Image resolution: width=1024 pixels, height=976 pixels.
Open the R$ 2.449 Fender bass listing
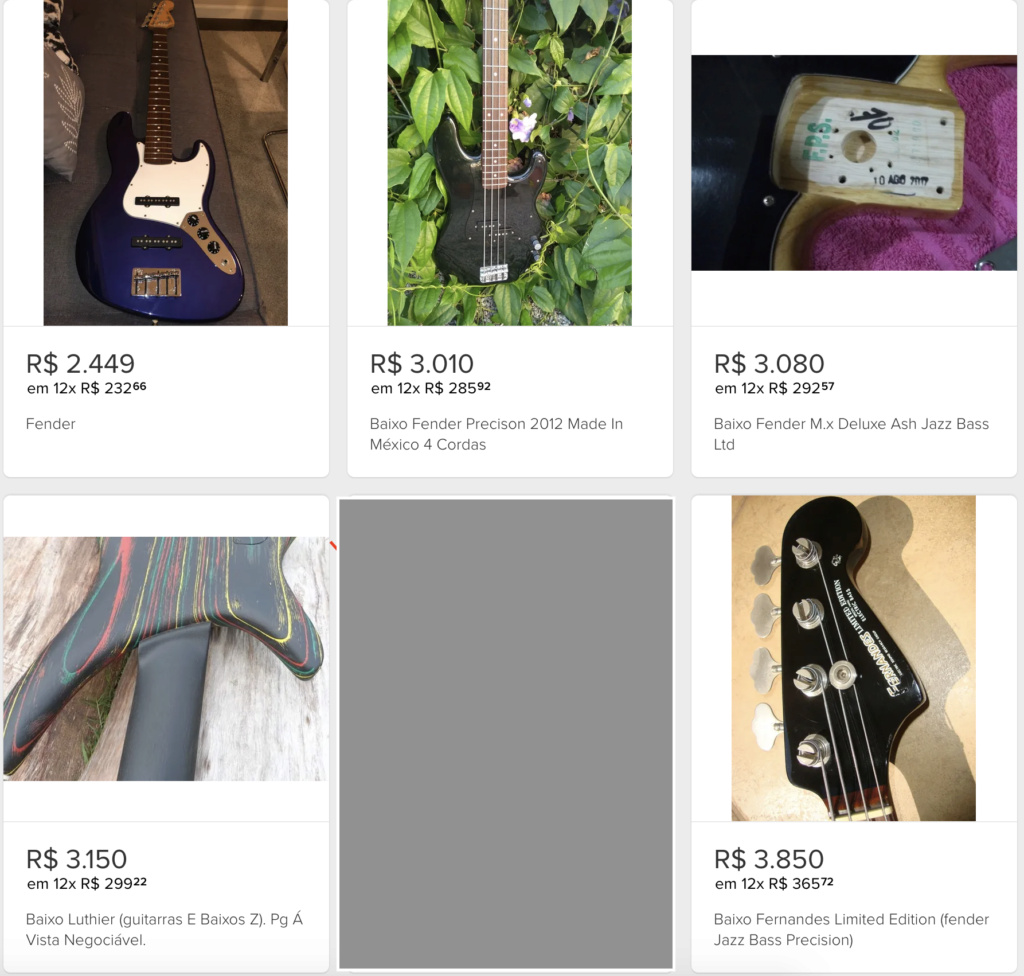tap(51, 424)
